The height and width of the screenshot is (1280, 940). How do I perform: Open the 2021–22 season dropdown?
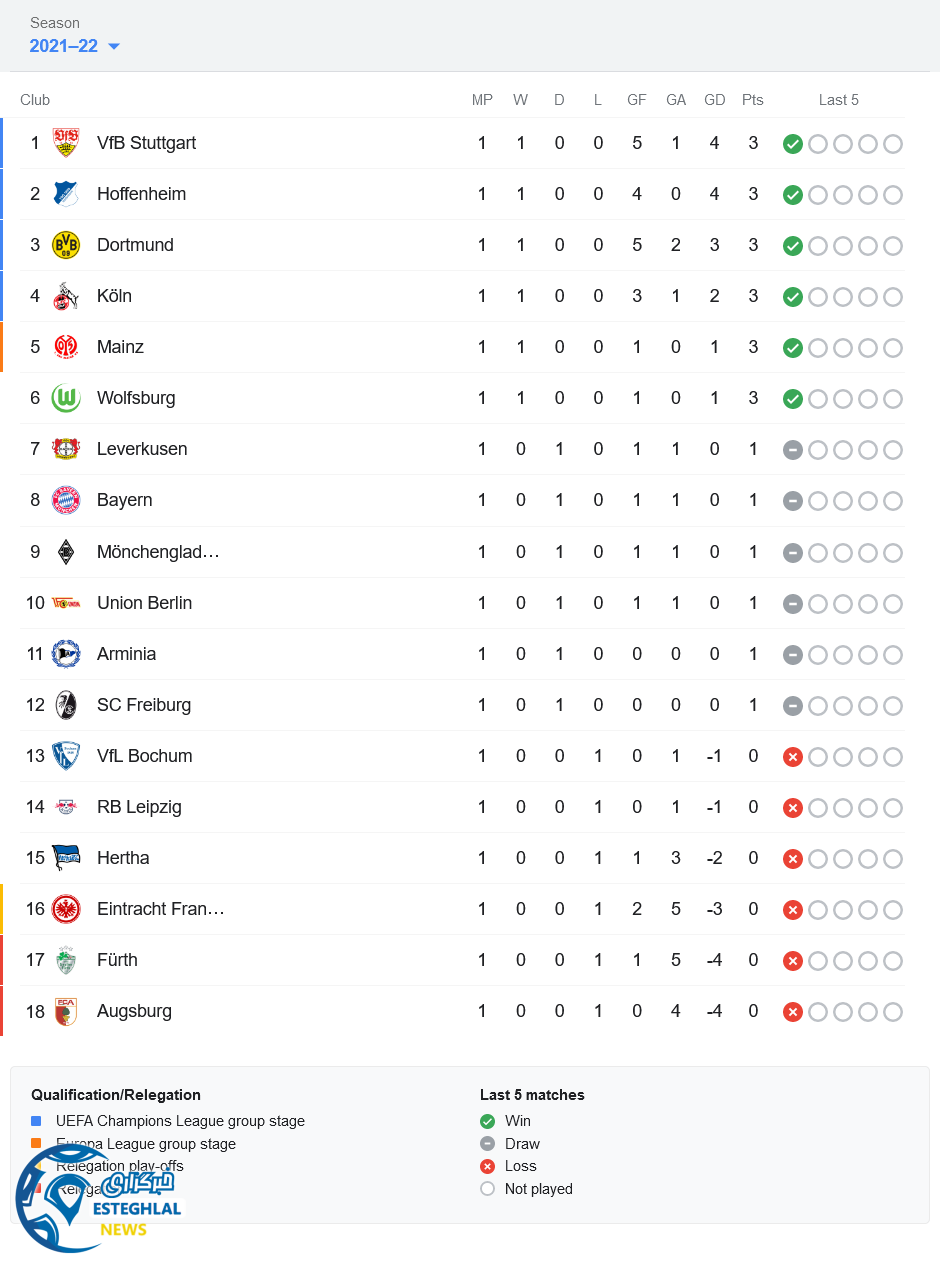pos(75,46)
